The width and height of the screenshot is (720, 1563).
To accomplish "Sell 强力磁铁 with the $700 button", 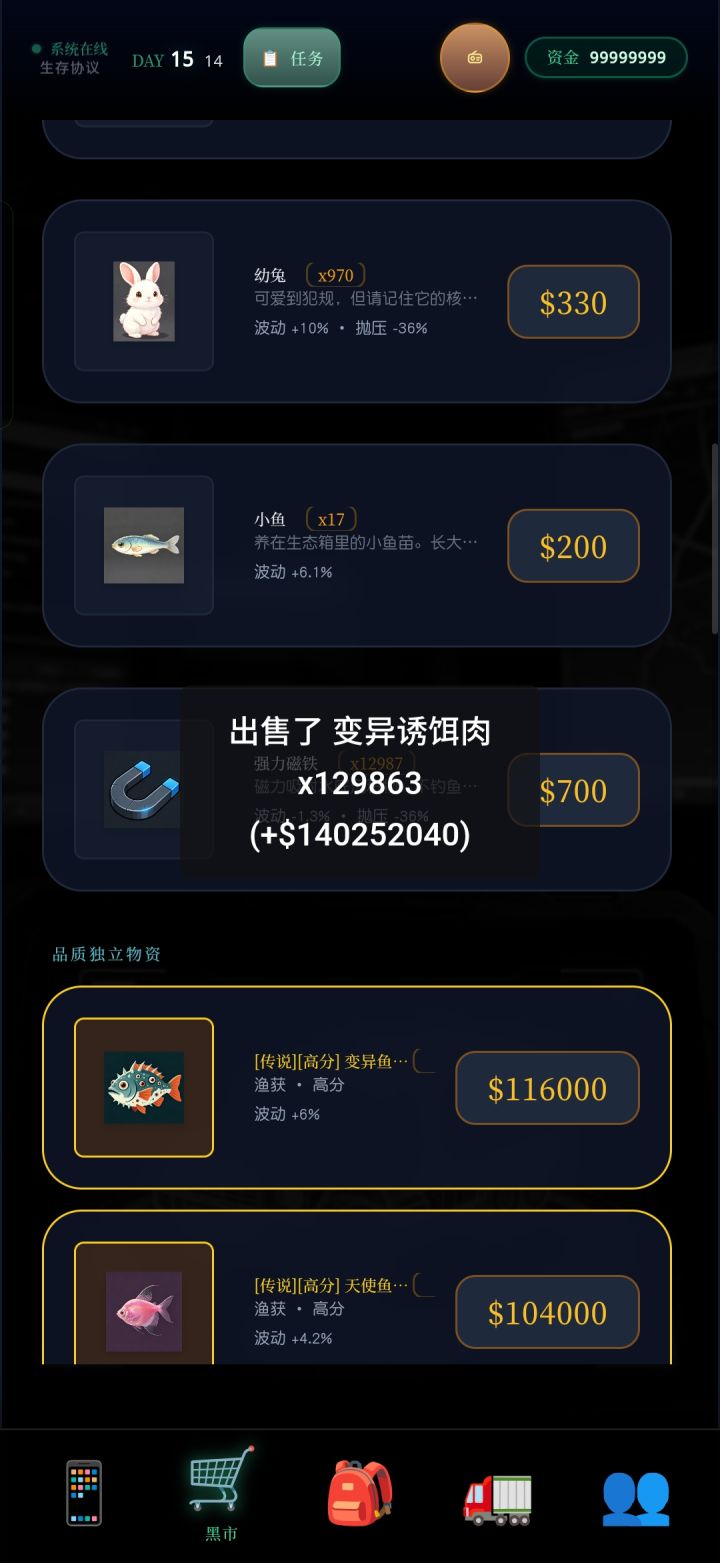I will tap(572, 790).
